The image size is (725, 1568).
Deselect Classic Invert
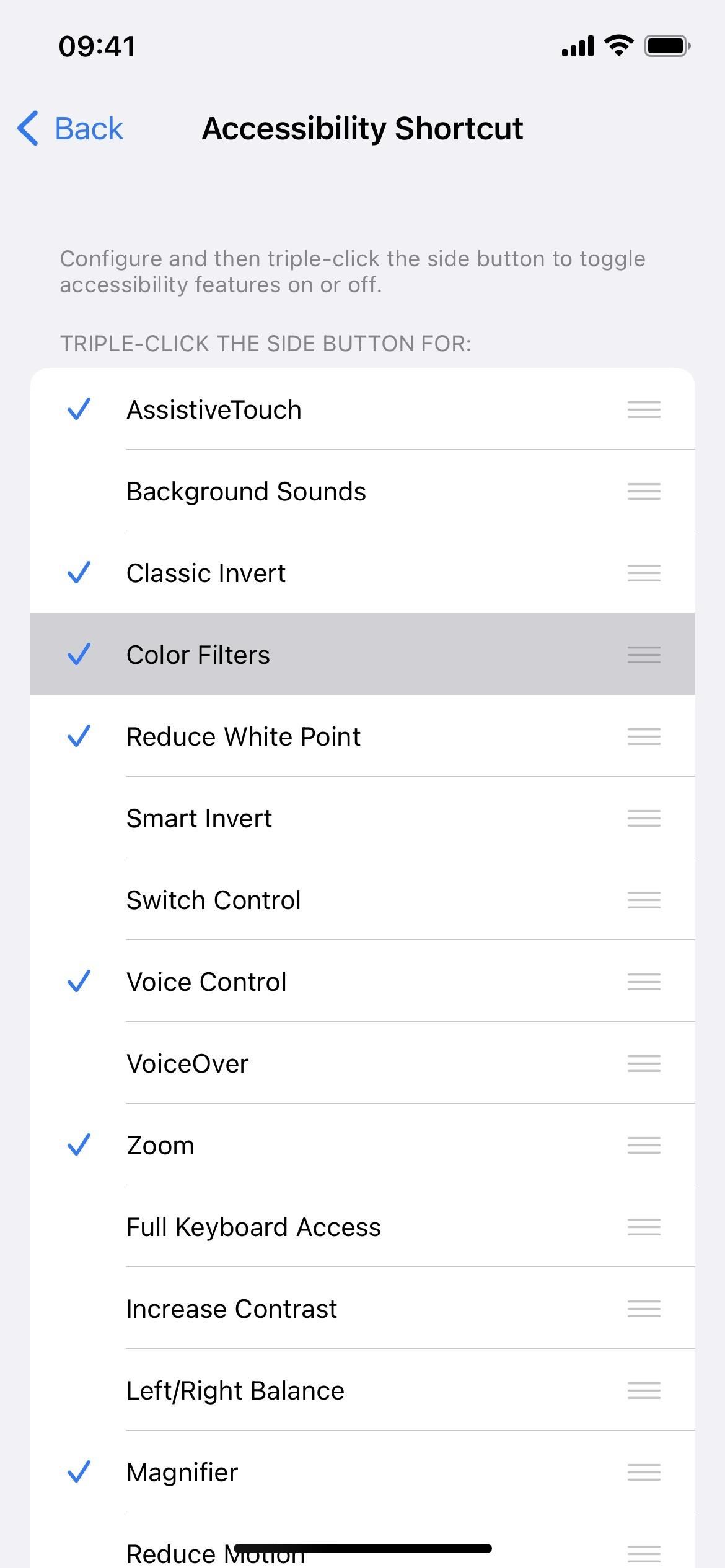pos(362,573)
